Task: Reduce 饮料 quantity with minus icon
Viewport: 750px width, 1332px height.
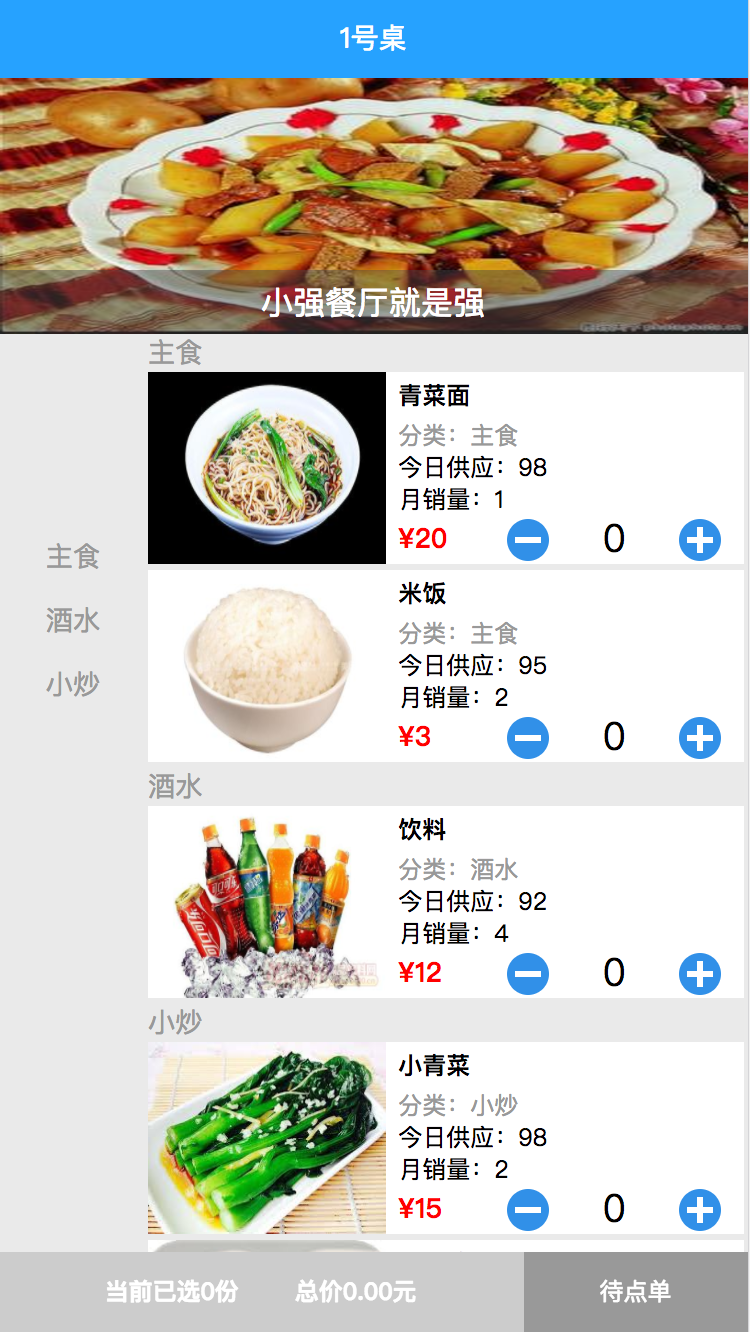Action: (527, 973)
